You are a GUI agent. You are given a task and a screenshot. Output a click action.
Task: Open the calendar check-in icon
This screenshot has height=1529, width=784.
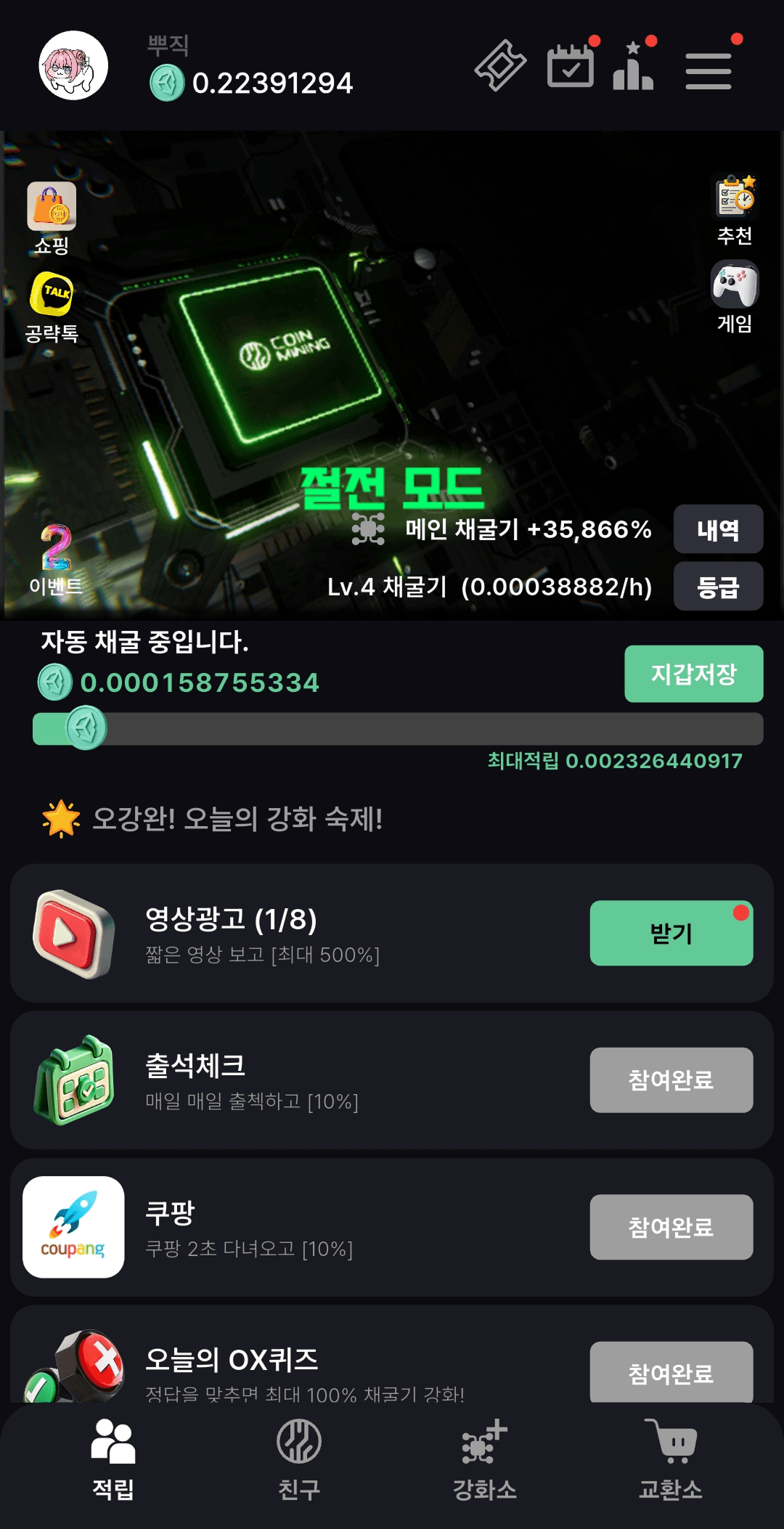pos(570,68)
